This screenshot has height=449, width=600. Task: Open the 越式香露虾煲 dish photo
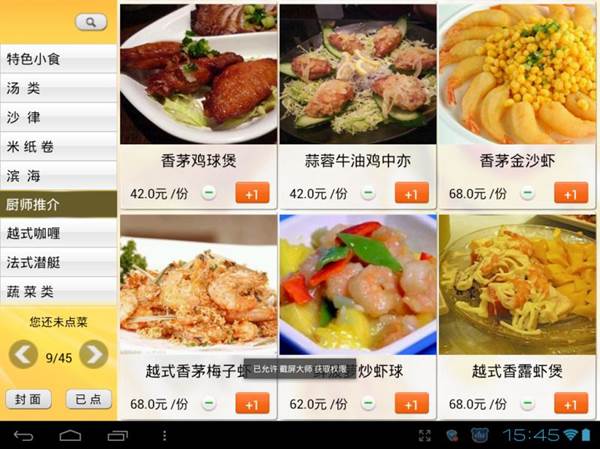(517, 283)
